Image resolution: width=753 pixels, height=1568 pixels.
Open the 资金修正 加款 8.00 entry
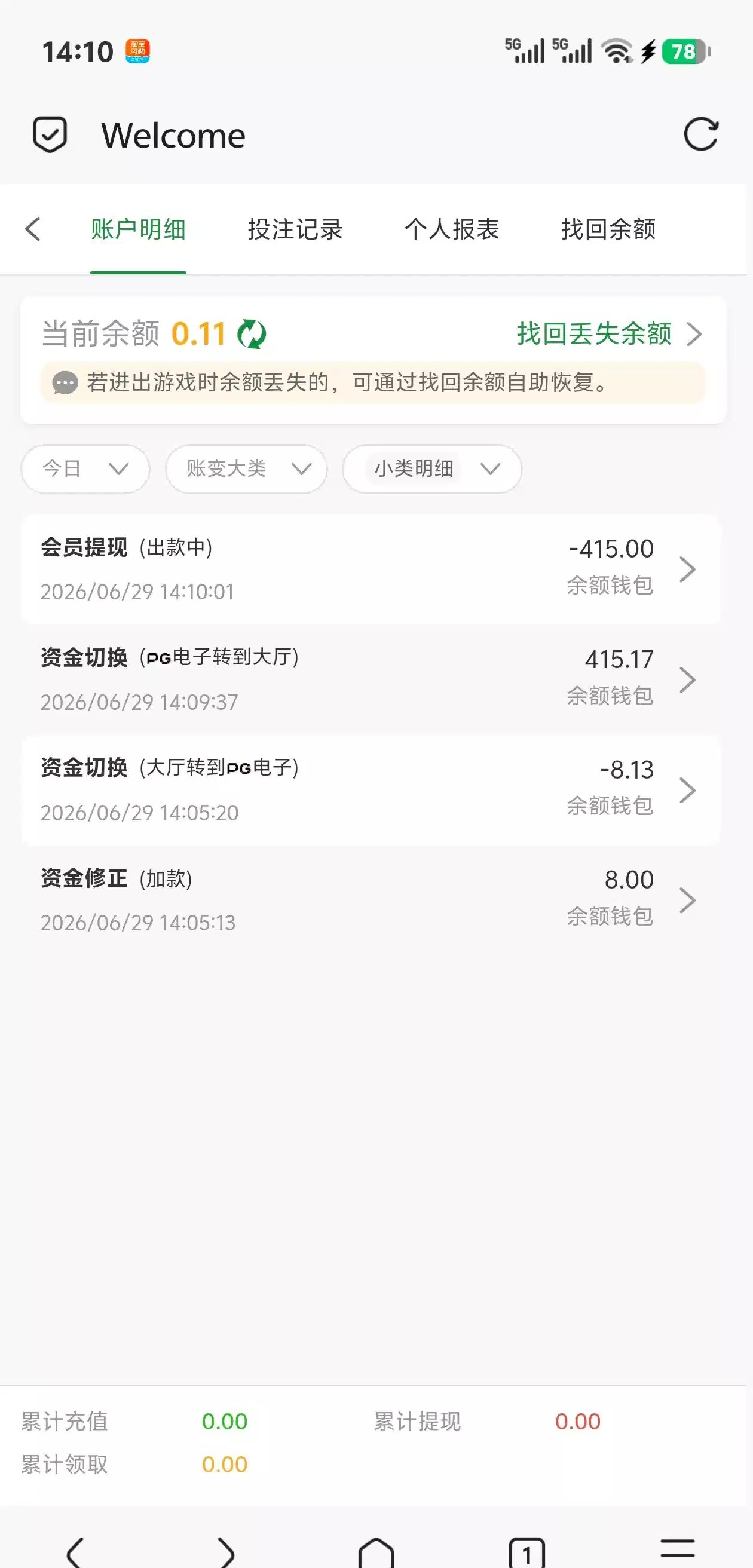[371, 901]
